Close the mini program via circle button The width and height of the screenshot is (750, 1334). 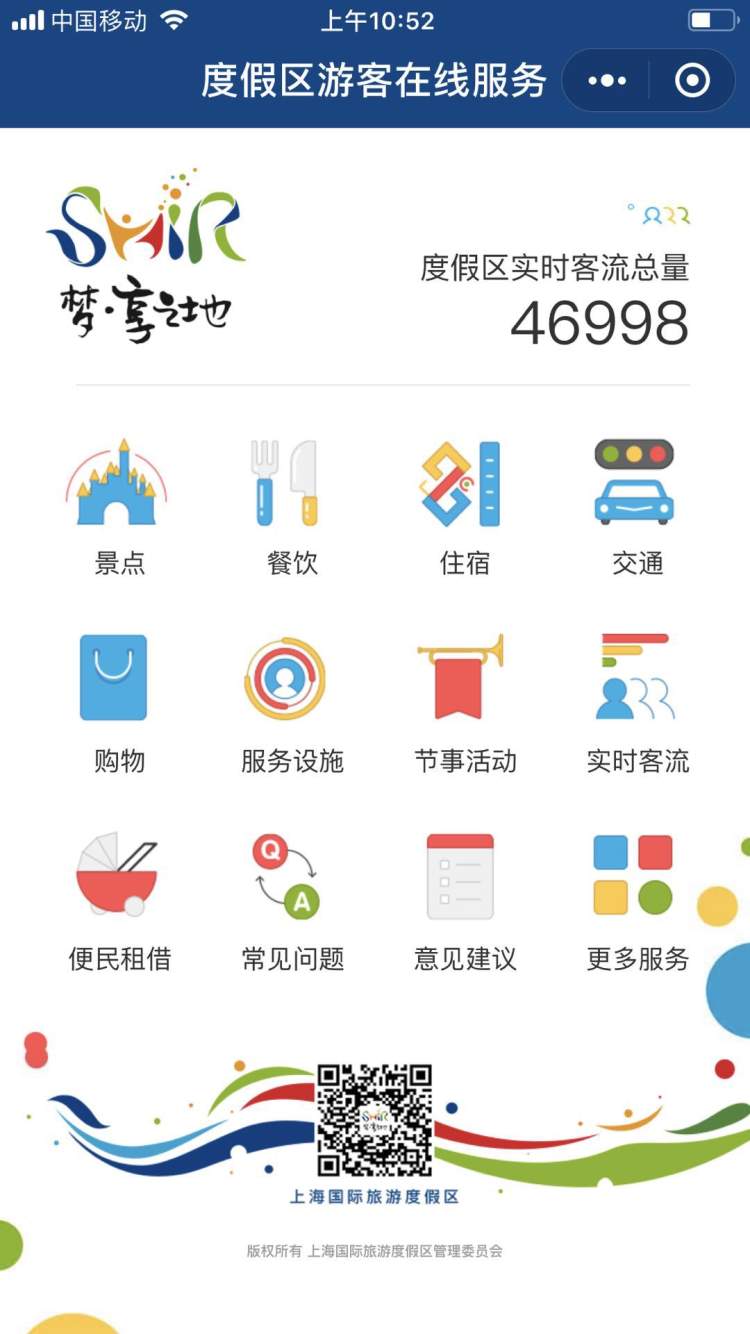point(692,80)
